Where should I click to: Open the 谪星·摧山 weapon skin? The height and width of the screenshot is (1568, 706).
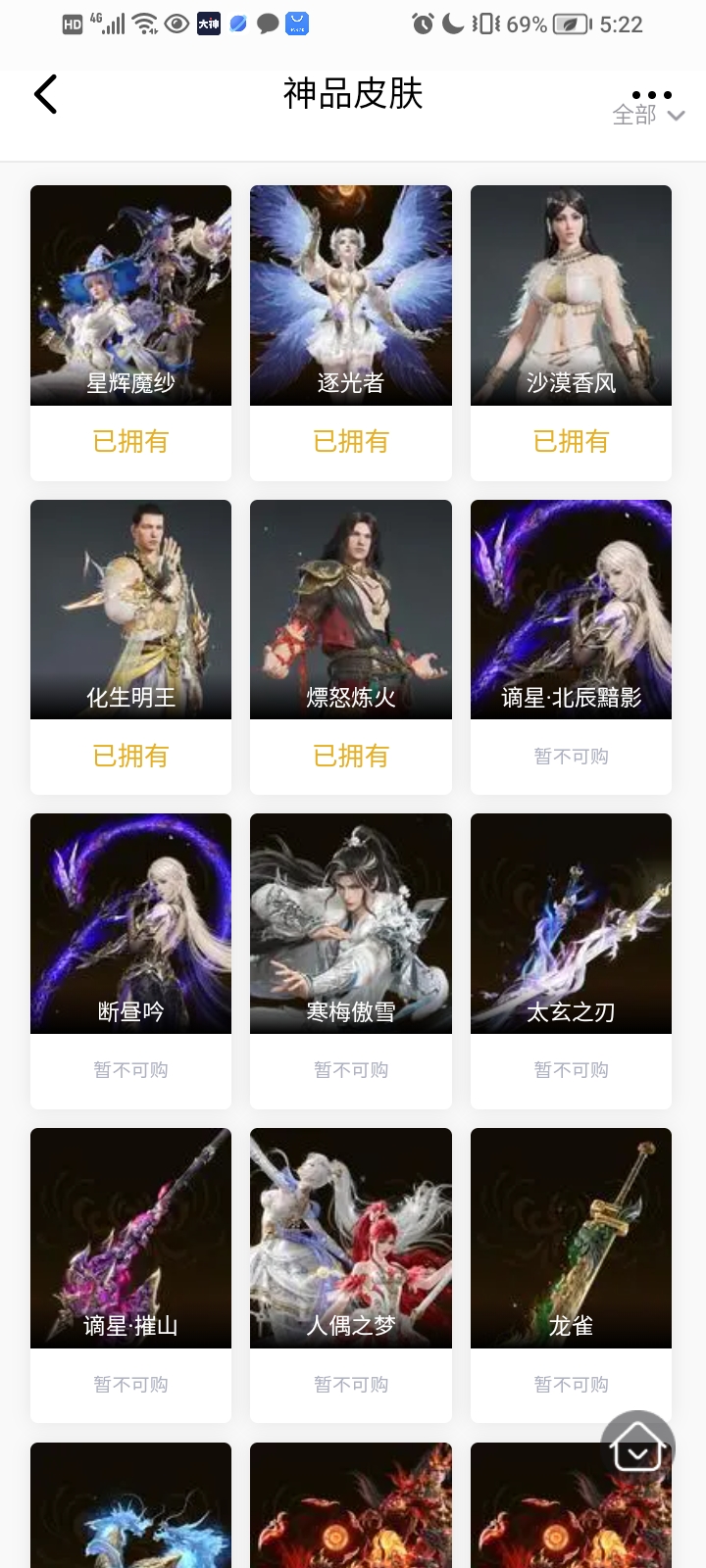click(130, 1239)
